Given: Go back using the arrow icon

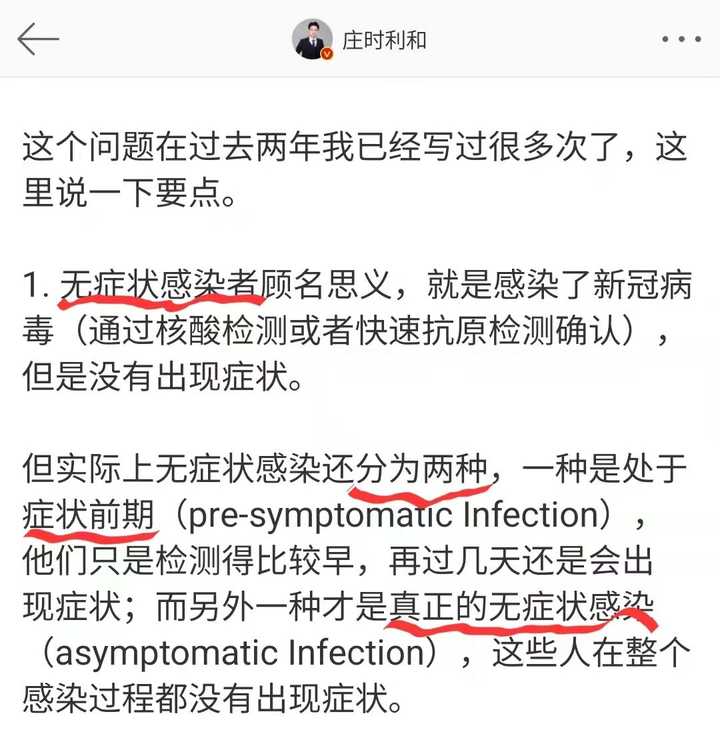Looking at the screenshot, I should point(38,40).
